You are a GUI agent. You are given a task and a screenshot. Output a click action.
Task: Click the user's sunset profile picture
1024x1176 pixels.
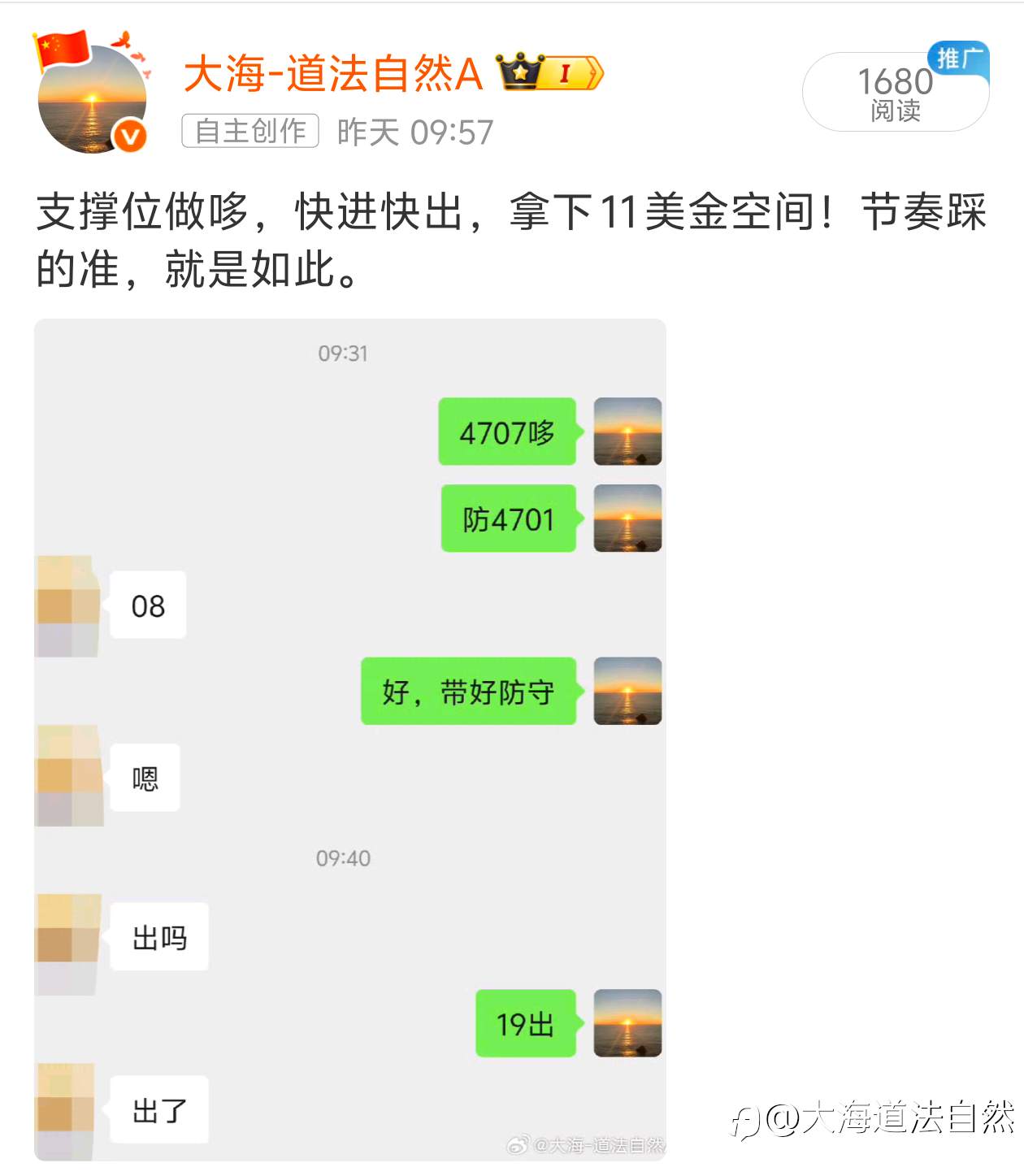coord(93,93)
